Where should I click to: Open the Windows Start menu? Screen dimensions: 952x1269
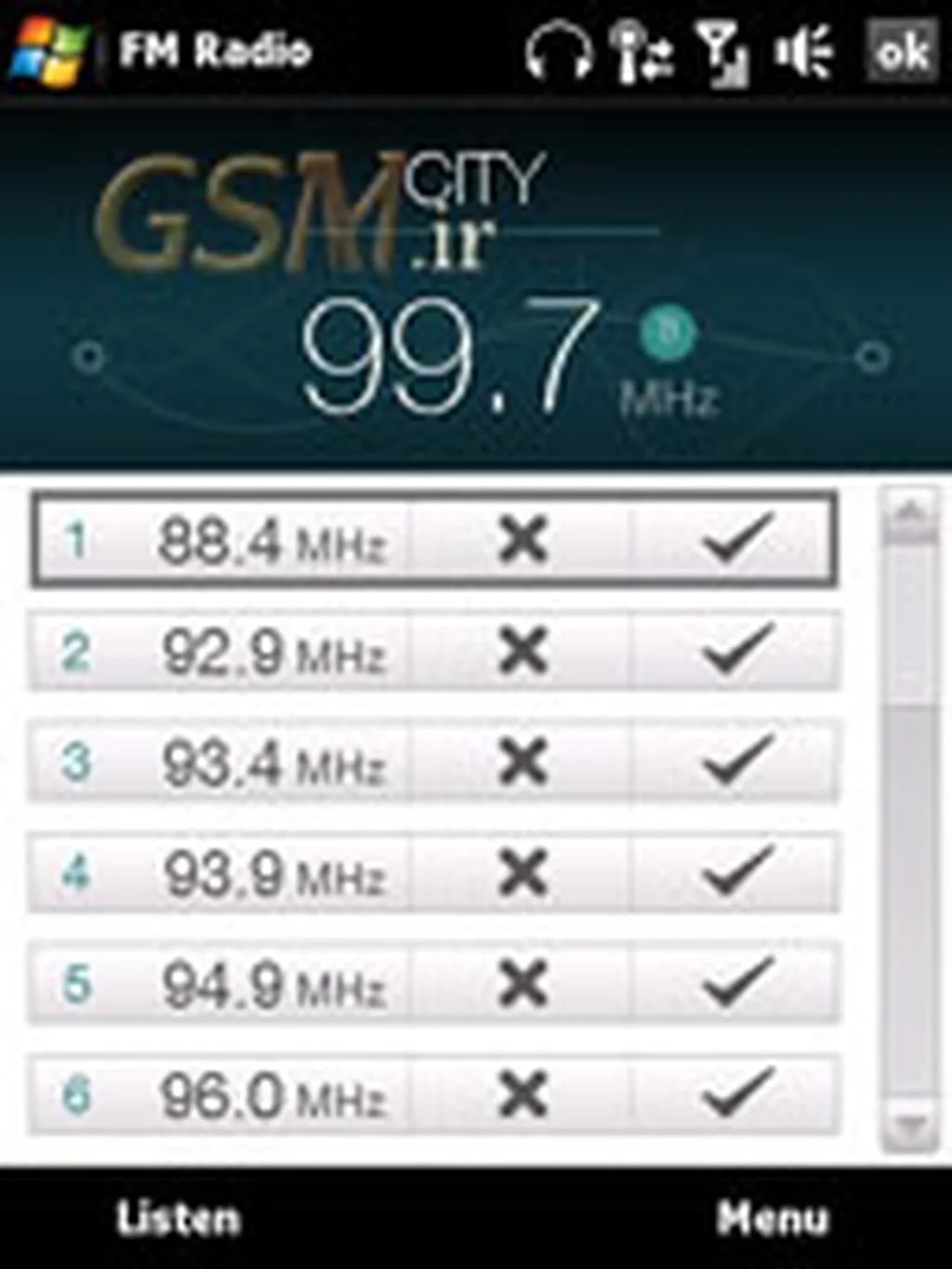pyautogui.click(x=48, y=50)
